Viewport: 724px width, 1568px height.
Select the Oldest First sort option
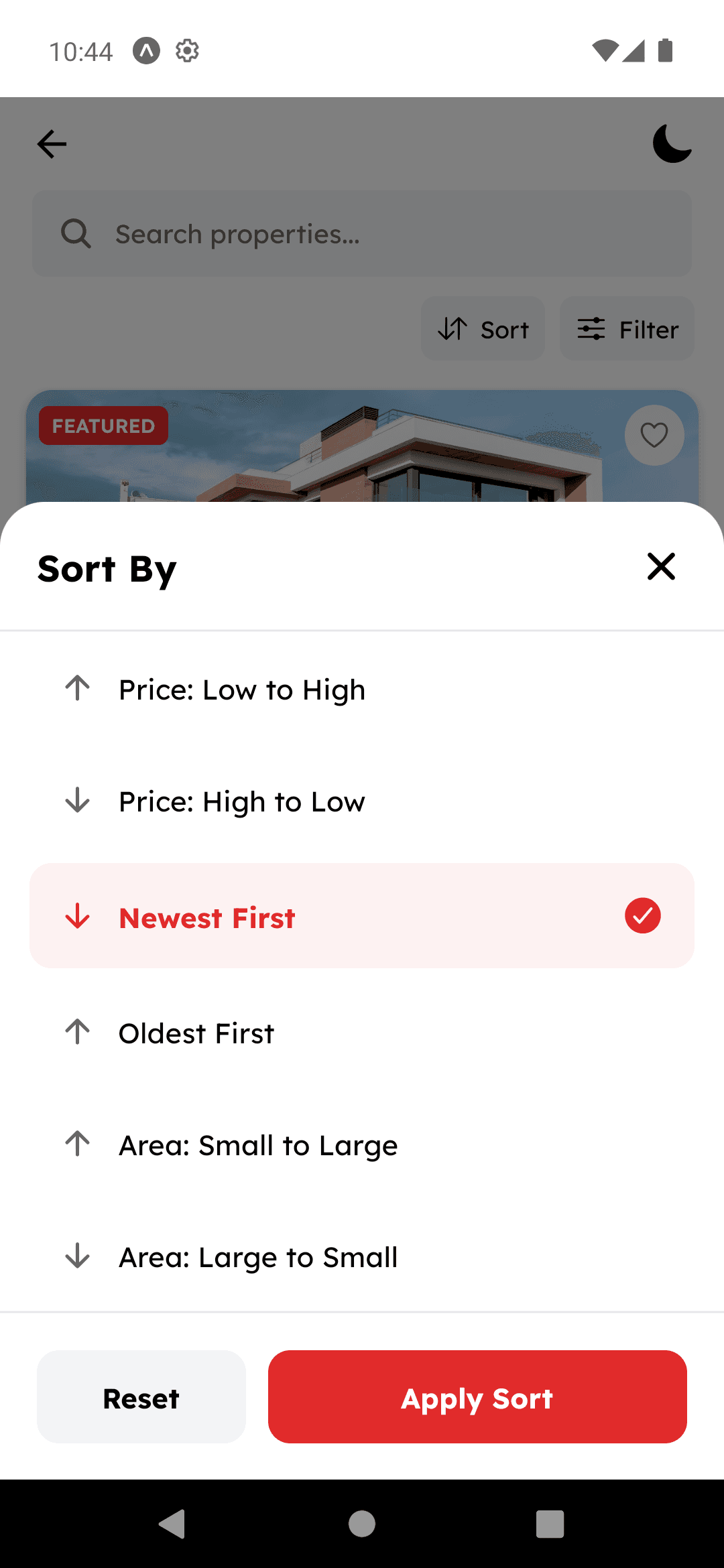point(196,1033)
